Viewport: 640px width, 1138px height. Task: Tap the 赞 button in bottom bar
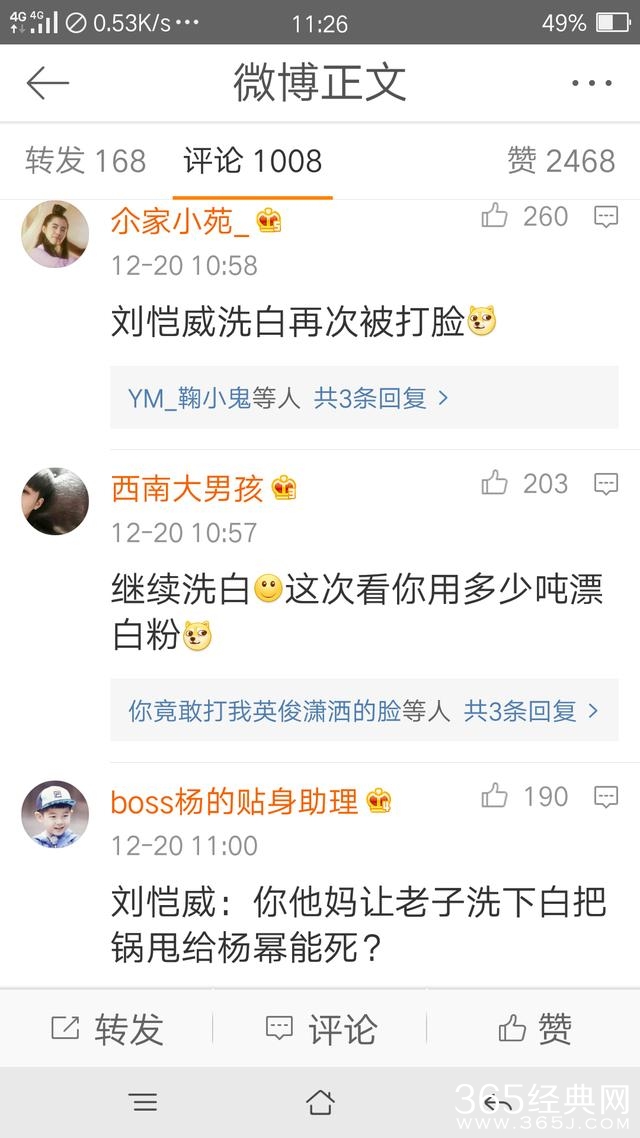click(x=534, y=1028)
